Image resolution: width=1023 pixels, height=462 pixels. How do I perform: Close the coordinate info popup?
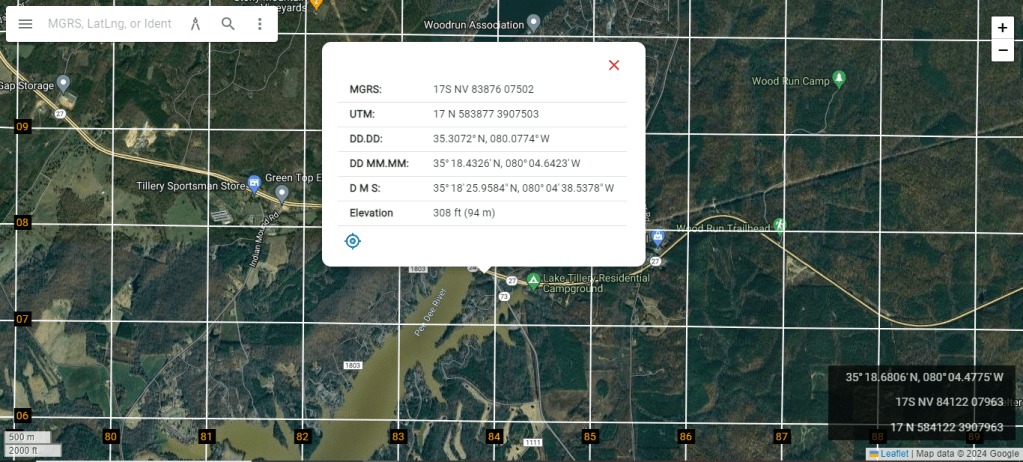point(614,65)
